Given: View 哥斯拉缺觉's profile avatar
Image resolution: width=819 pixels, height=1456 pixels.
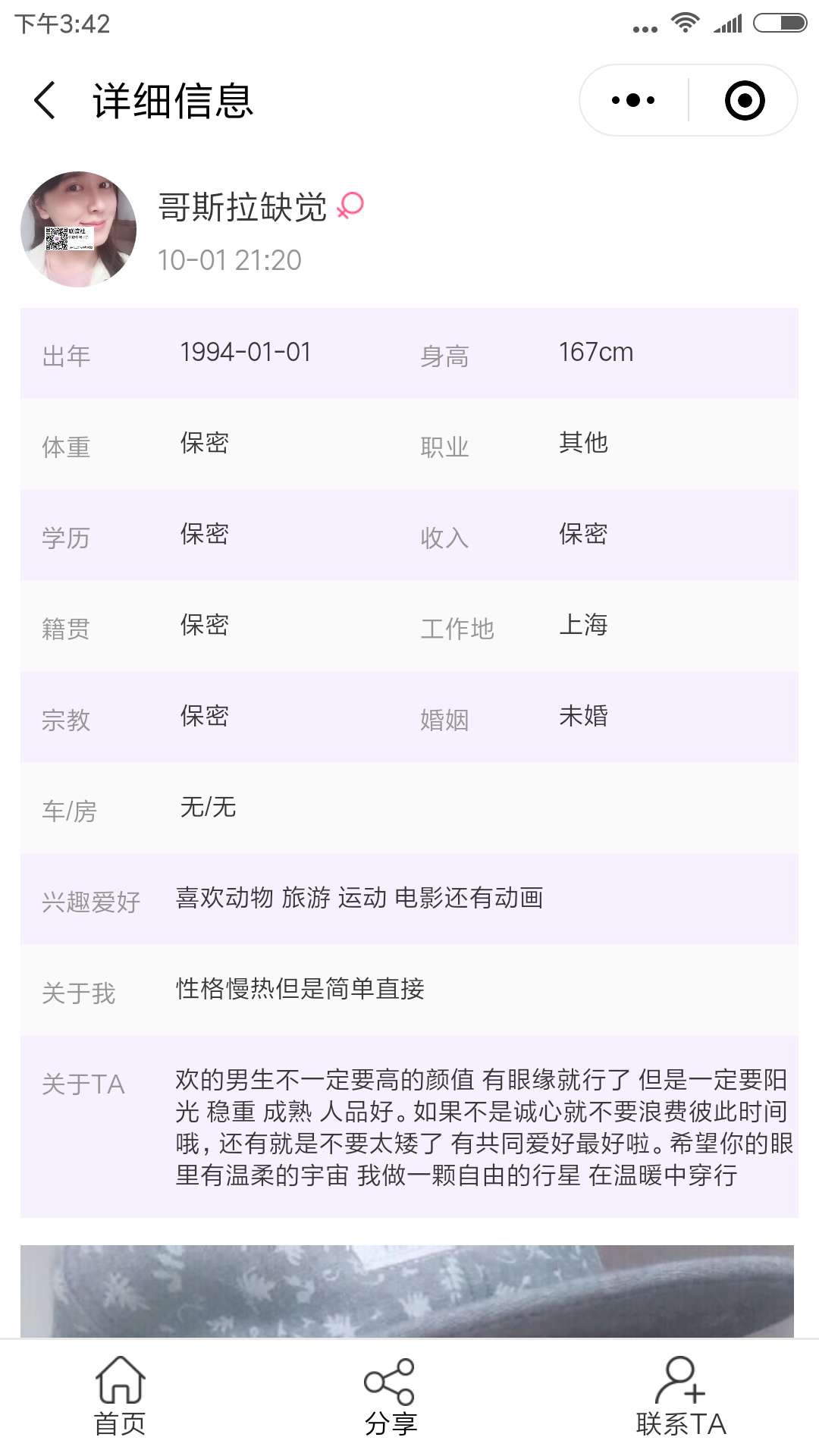Looking at the screenshot, I should coord(78,229).
